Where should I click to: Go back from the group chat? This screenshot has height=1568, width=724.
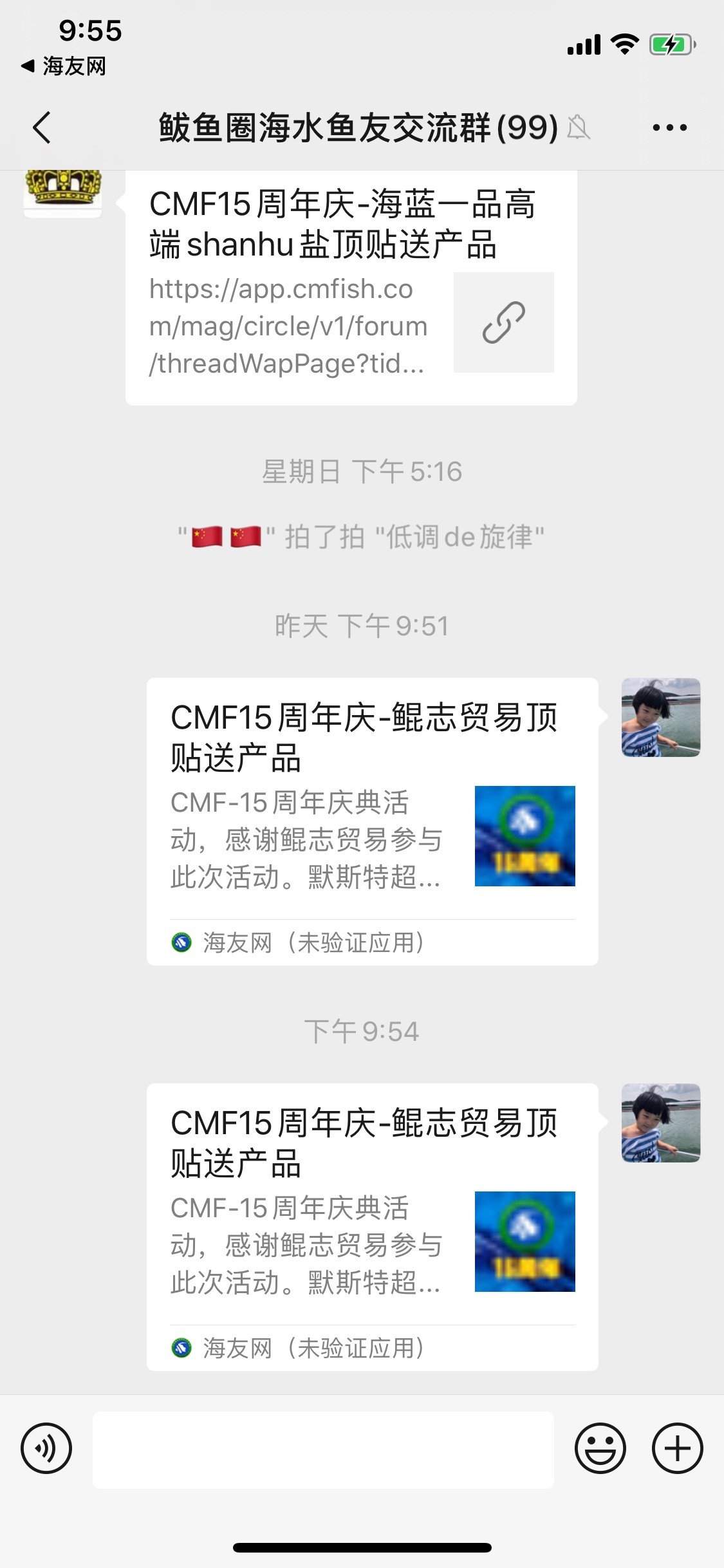[42, 127]
